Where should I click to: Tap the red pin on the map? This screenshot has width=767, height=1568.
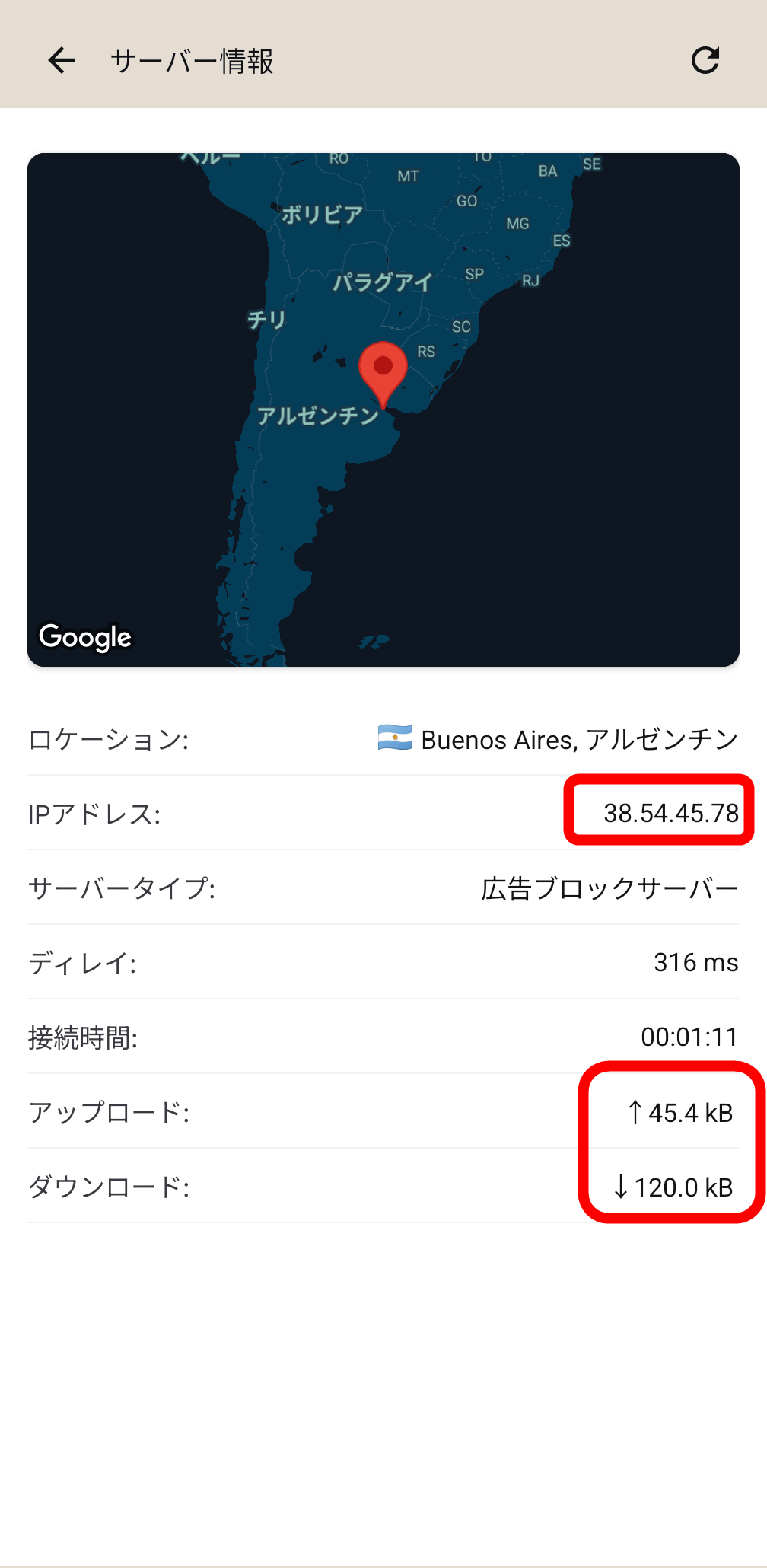coord(383,370)
